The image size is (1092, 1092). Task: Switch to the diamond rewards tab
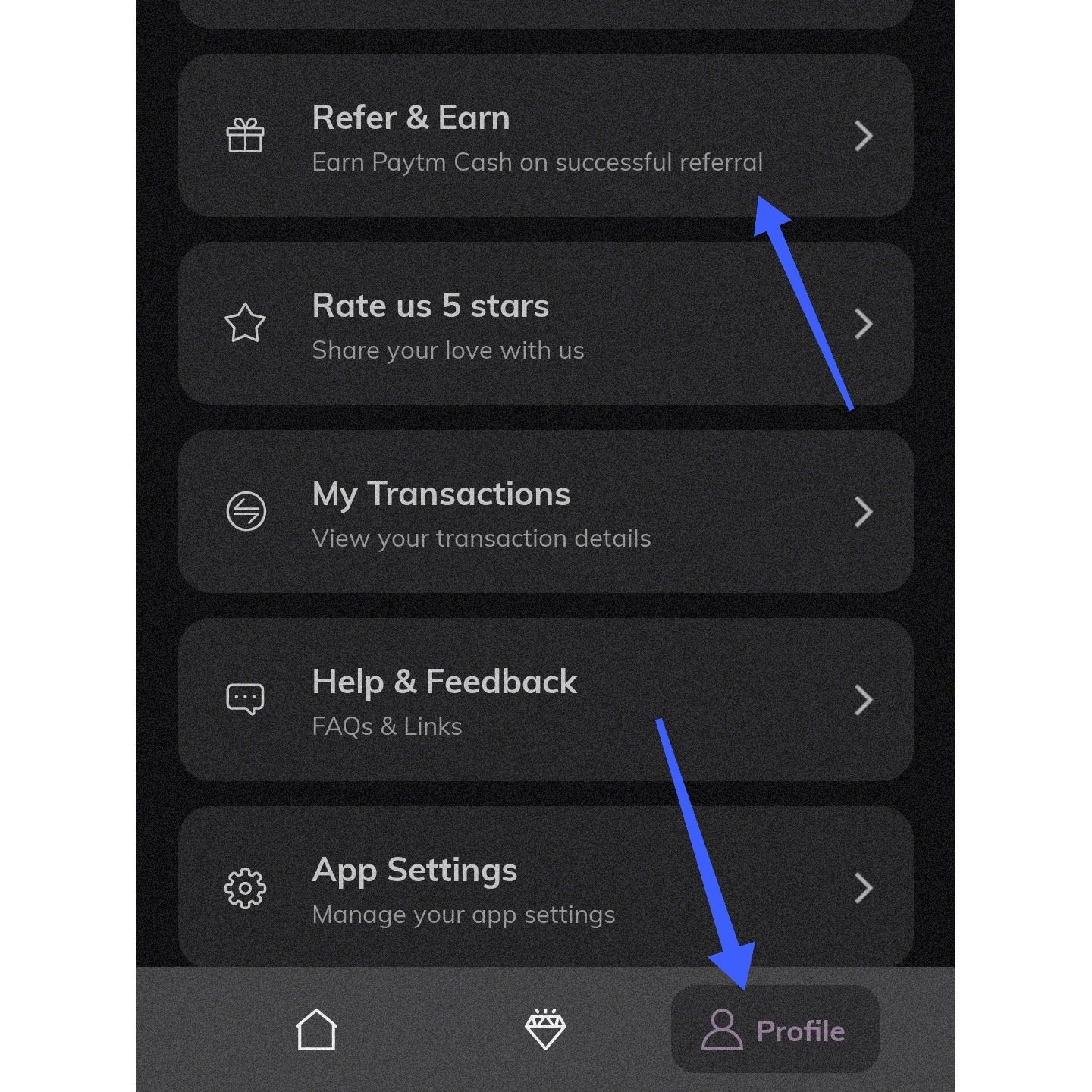click(x=545, y=1030)
